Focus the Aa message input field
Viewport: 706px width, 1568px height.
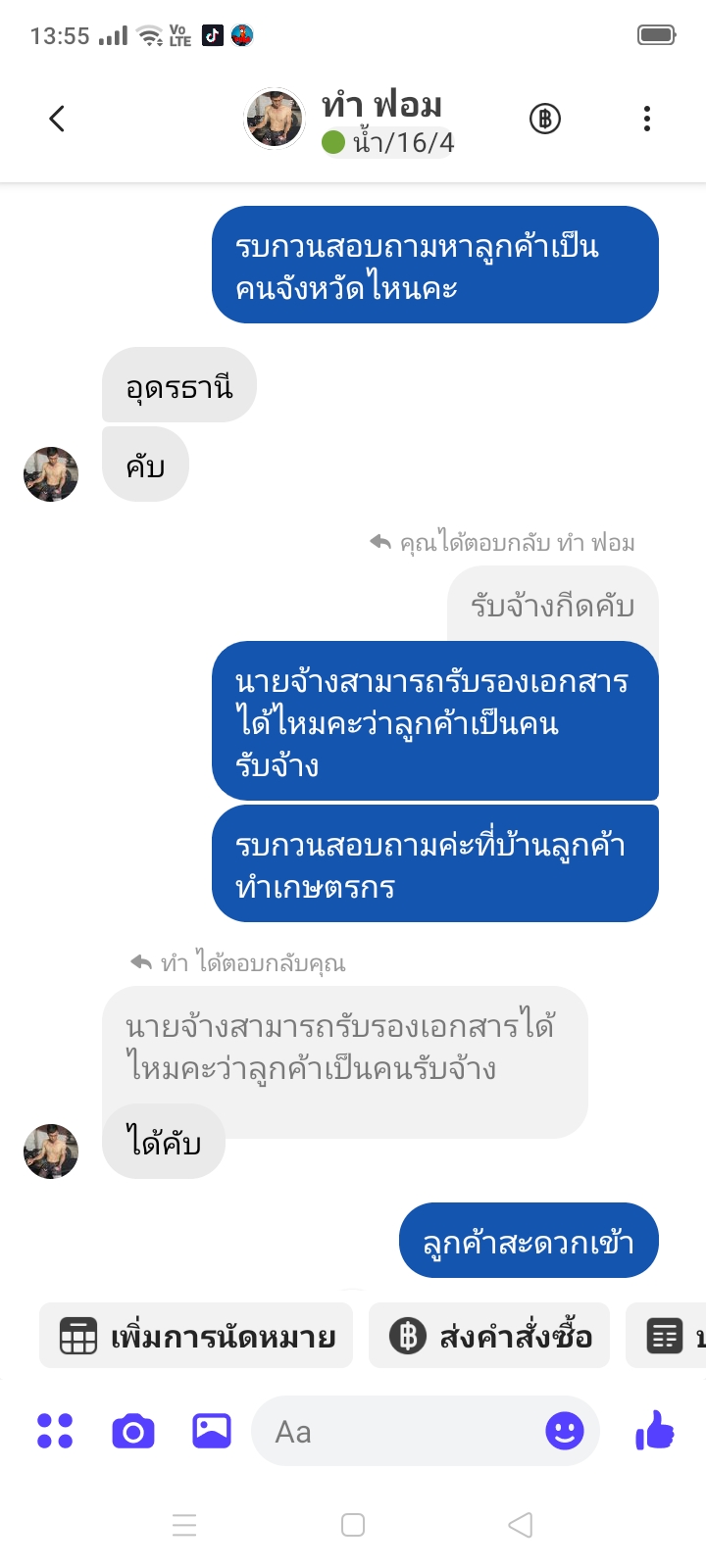tap(392, 1432)
